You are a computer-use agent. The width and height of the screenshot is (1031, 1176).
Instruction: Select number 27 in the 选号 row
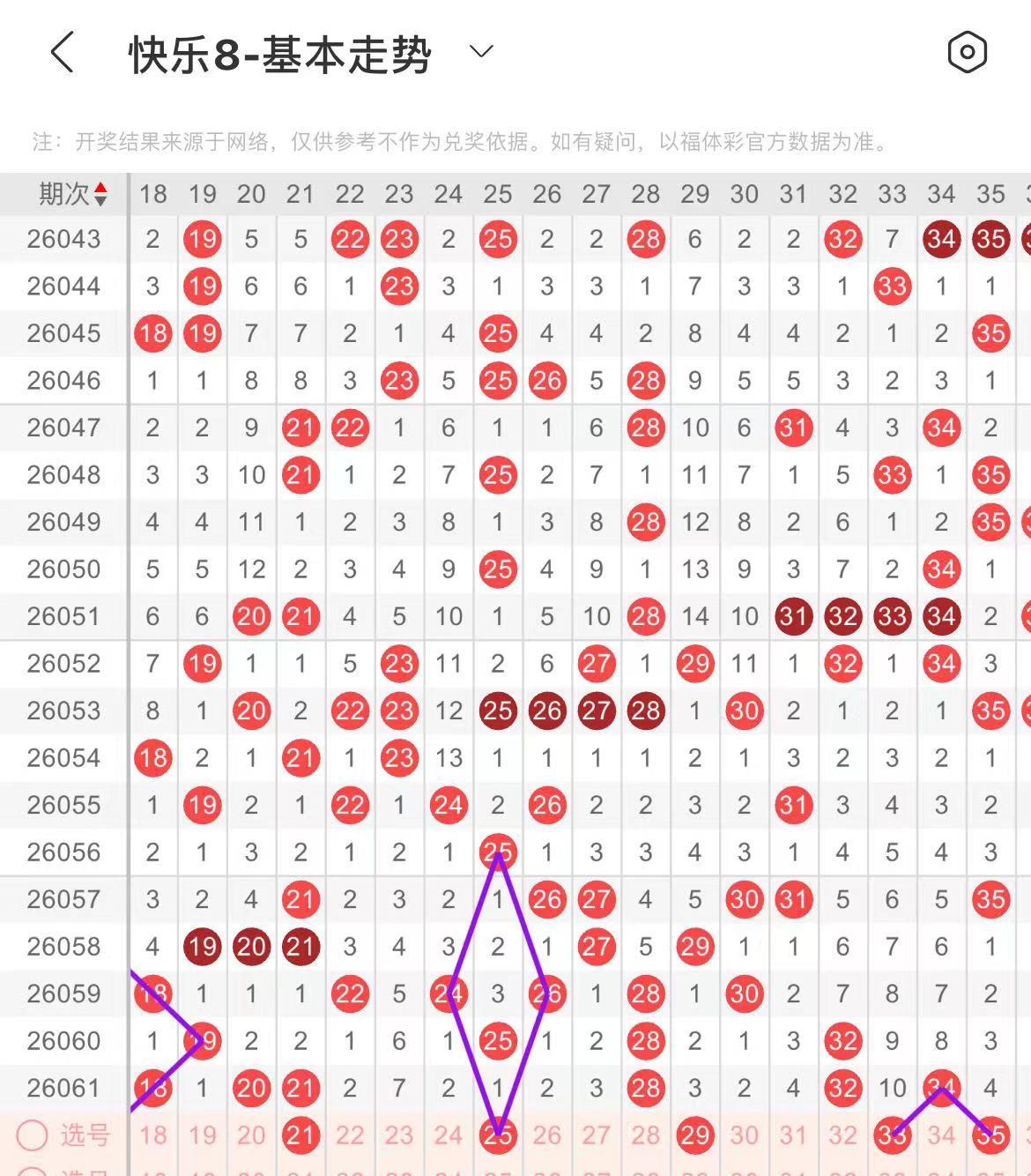[x=597, y=1135]
